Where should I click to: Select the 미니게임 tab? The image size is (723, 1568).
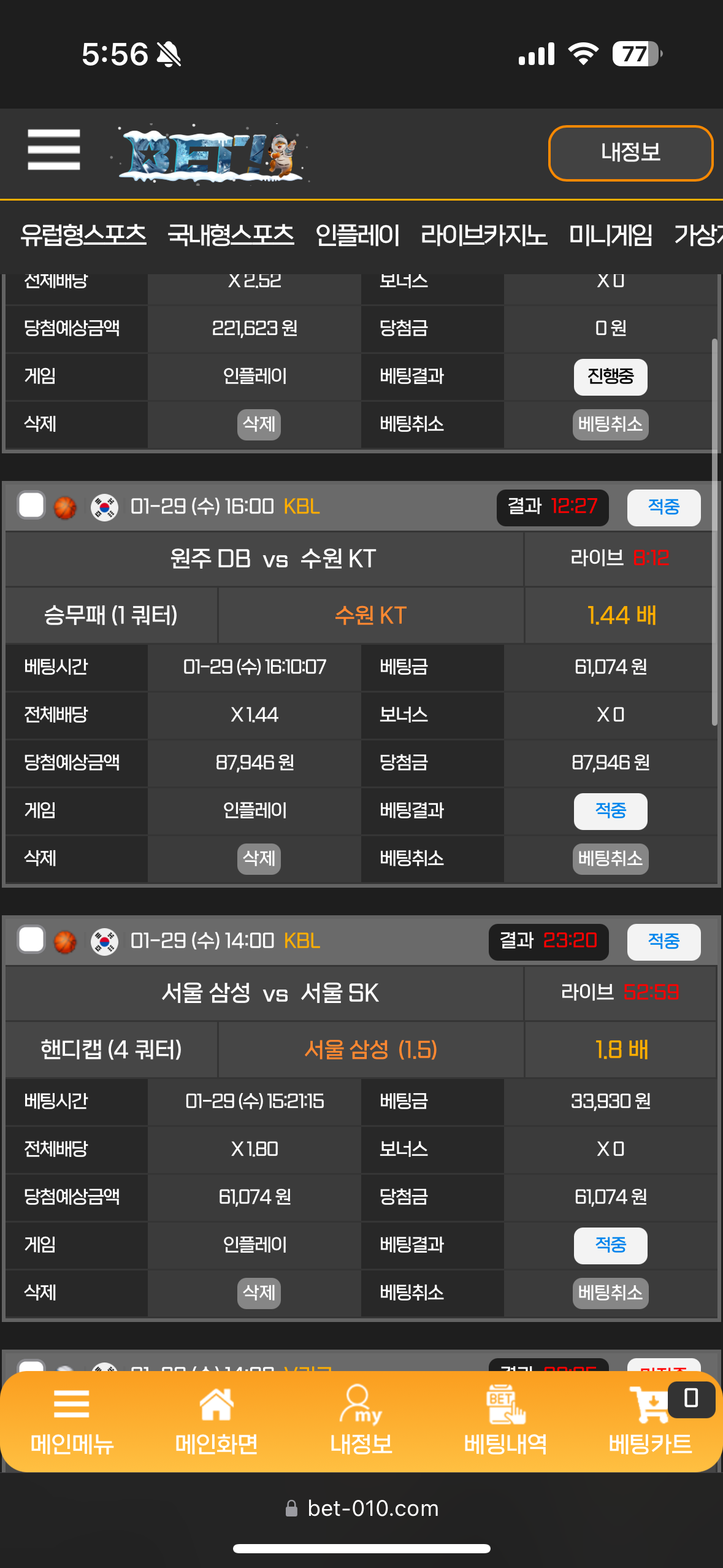[x=610, y=235]
